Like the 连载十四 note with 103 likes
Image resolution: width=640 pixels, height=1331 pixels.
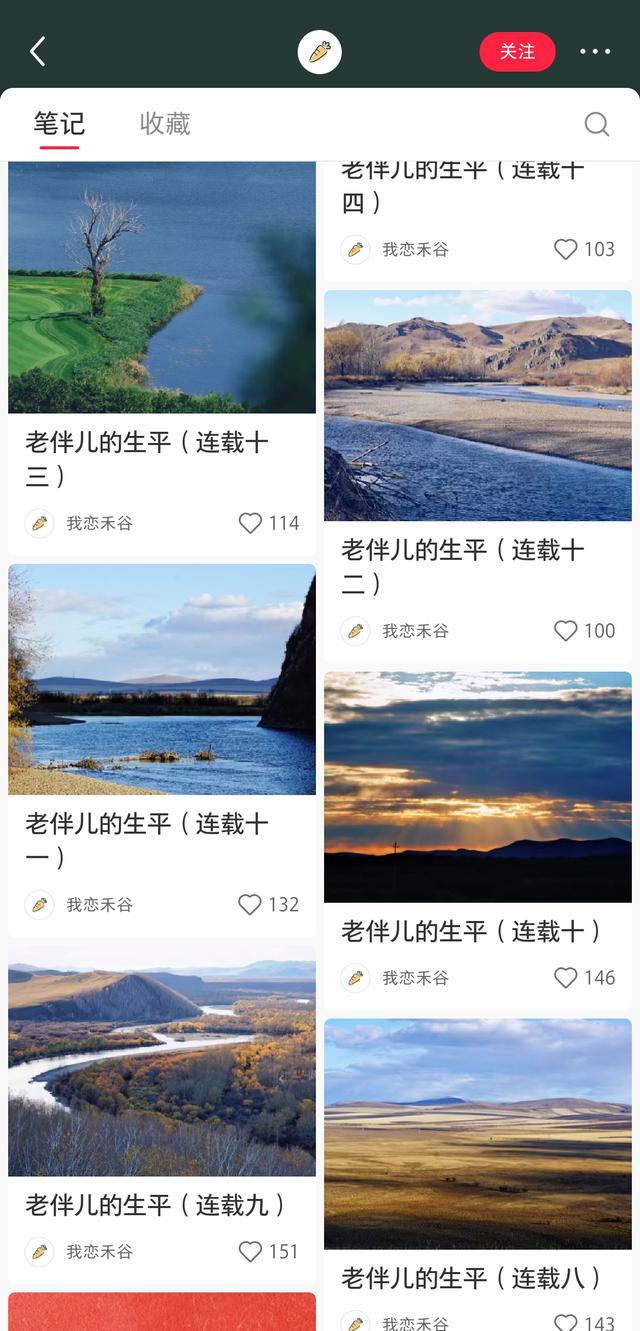pyautogui.click(x=566, y=249)
